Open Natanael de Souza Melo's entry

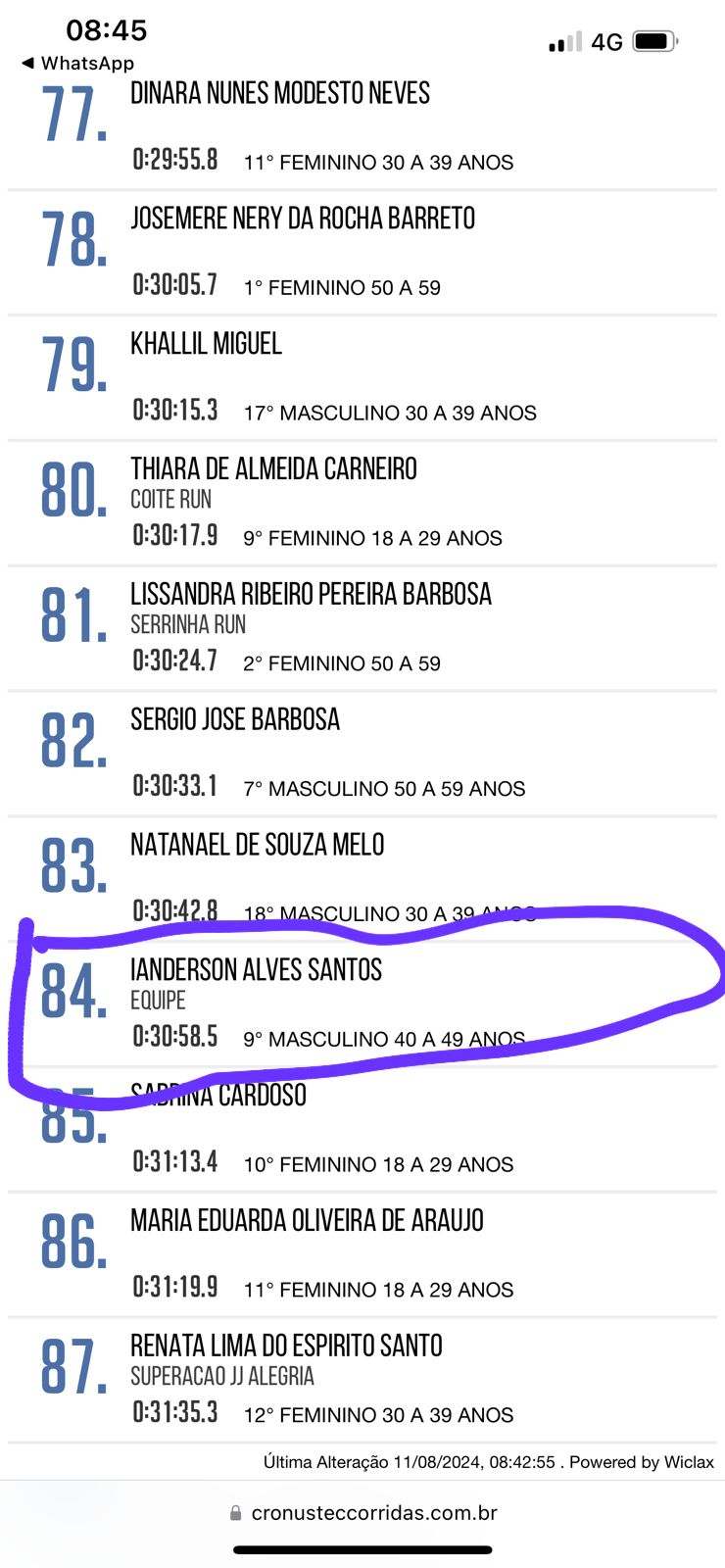(362, 879)
